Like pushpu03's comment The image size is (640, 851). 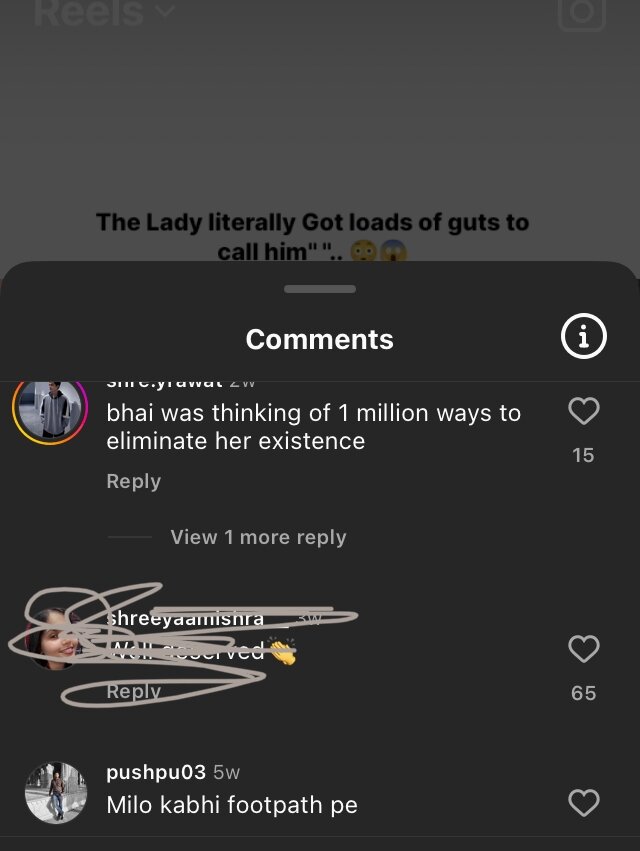click(583, 802)
